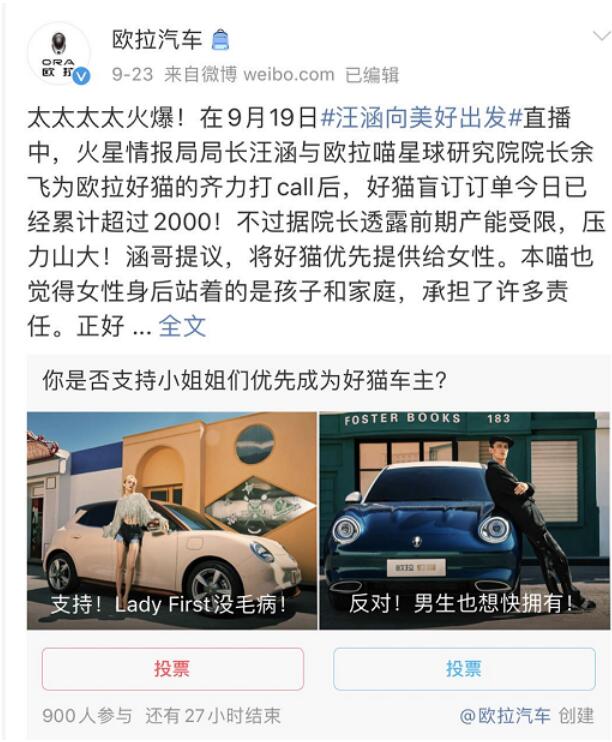Open 欧拉汽车 profile avatar
The image size is (612, 742).
tap(58, 54)
